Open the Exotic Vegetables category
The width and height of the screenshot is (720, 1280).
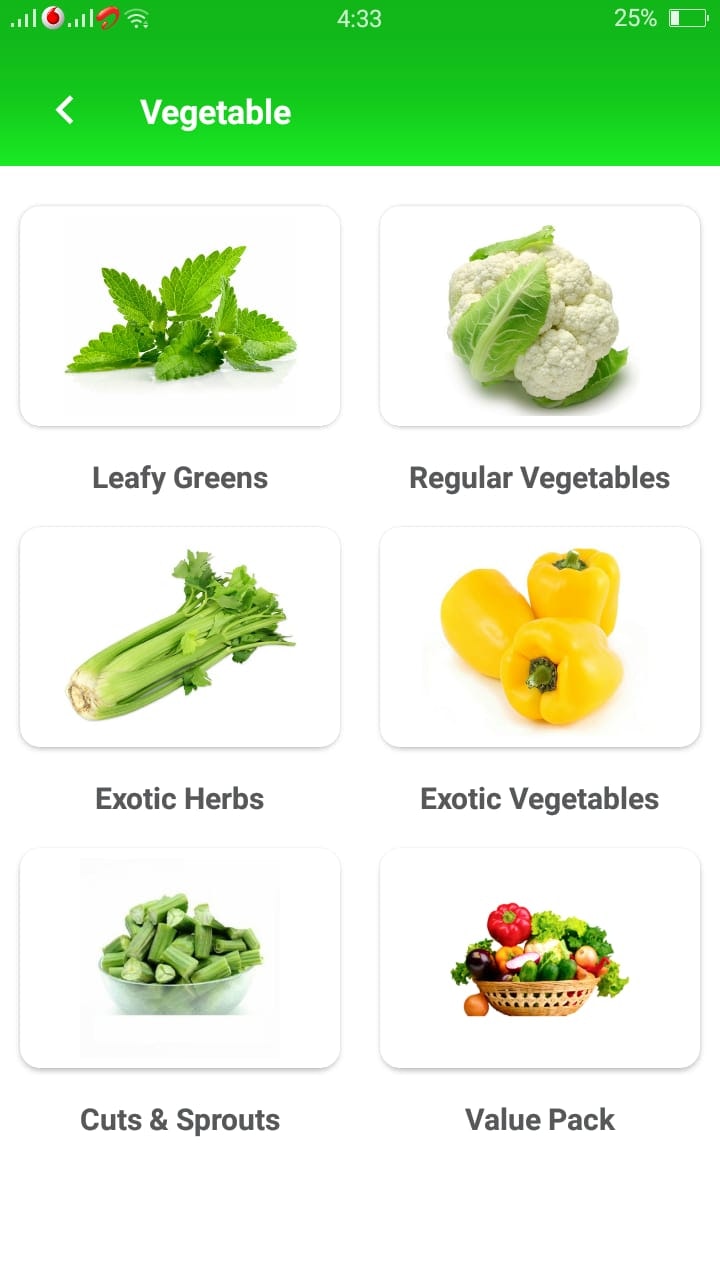tap(540, 799)
